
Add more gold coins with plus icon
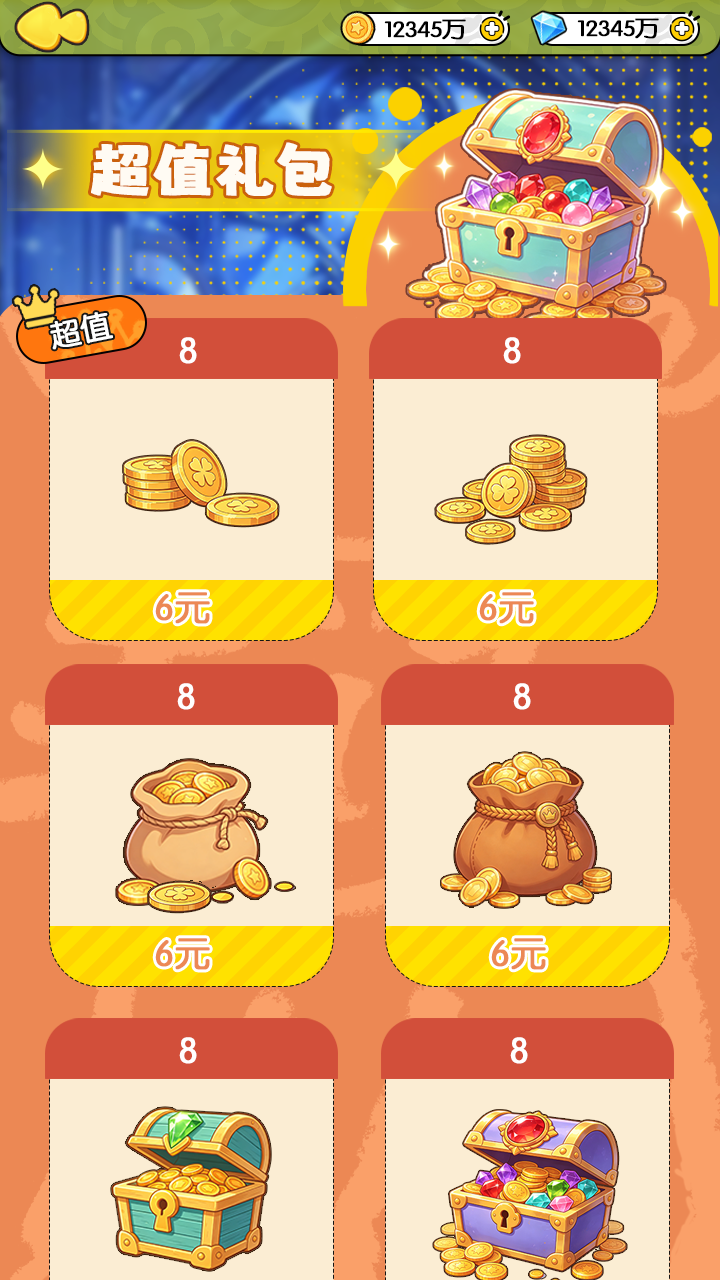[x=493, y=29]
